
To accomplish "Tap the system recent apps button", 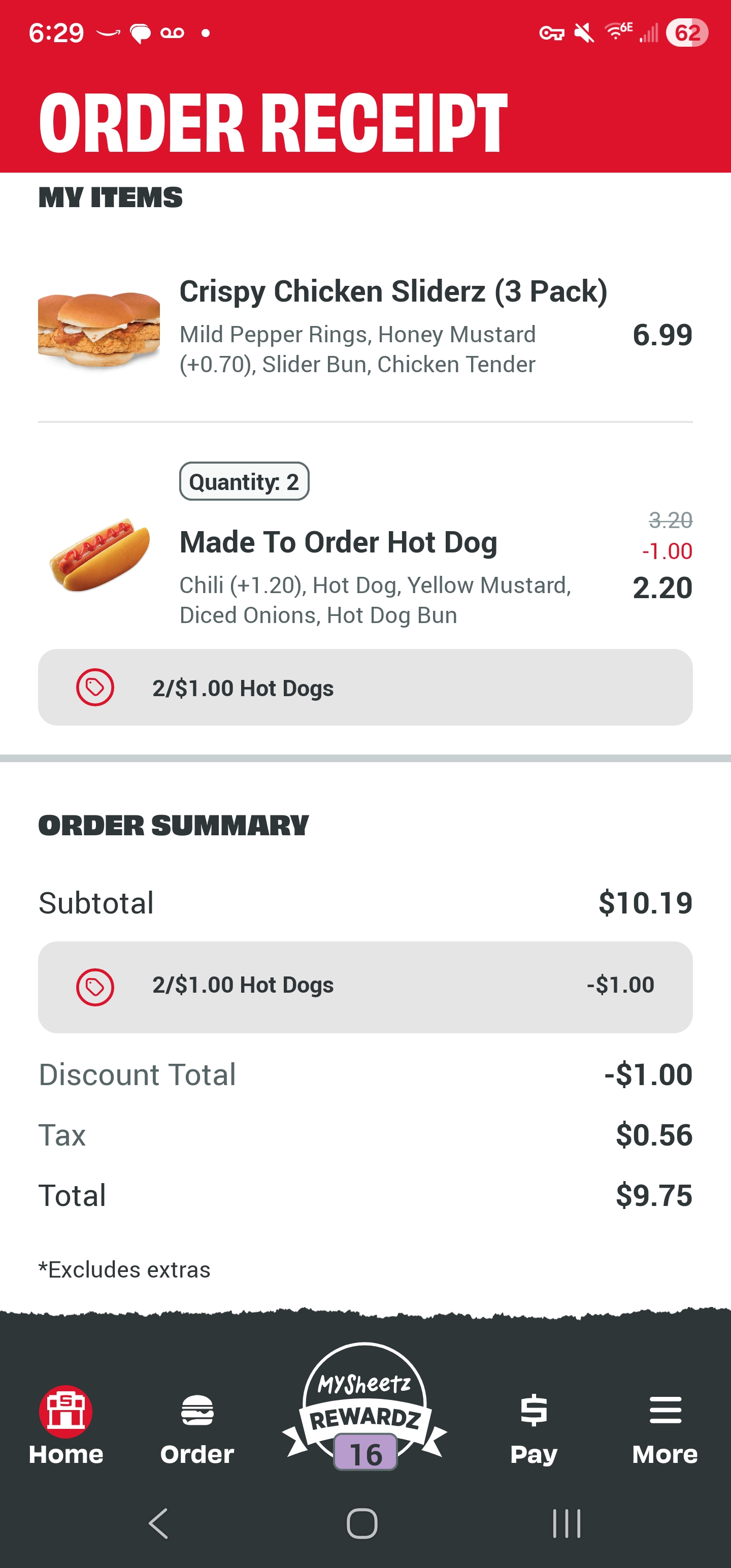I will [x=566, y=1523].
